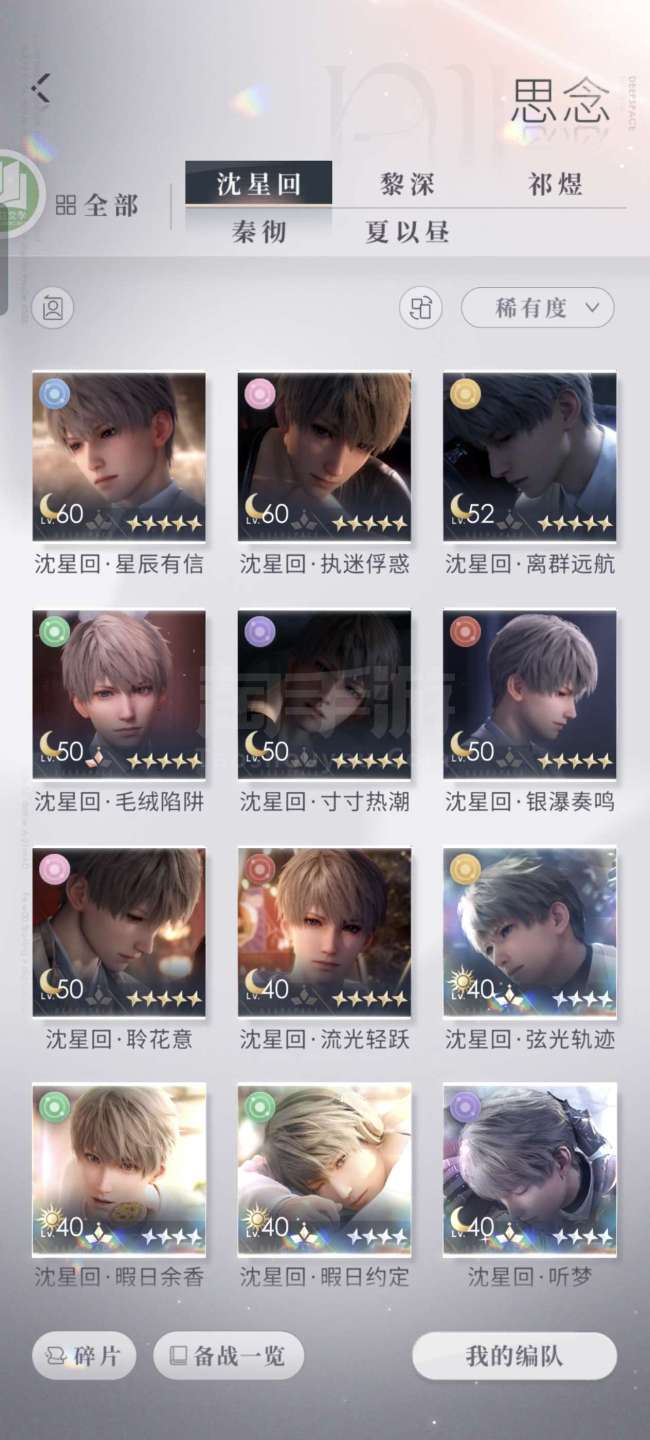The height and width of the screenshot is (1440, 650).
Task: Switch to the 黎深 tab
Action: [x=407, y=184]
